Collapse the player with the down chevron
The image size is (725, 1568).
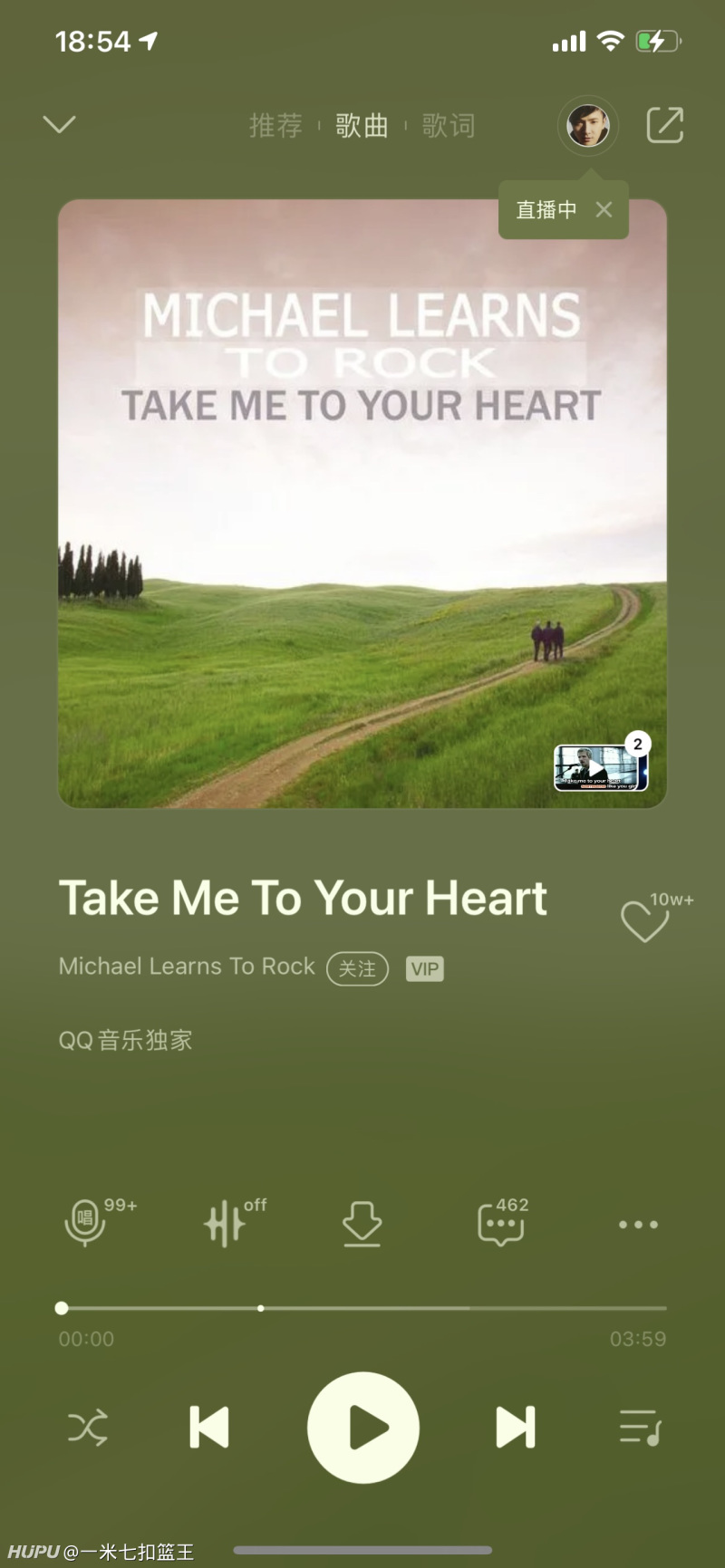tap(60, 124)
